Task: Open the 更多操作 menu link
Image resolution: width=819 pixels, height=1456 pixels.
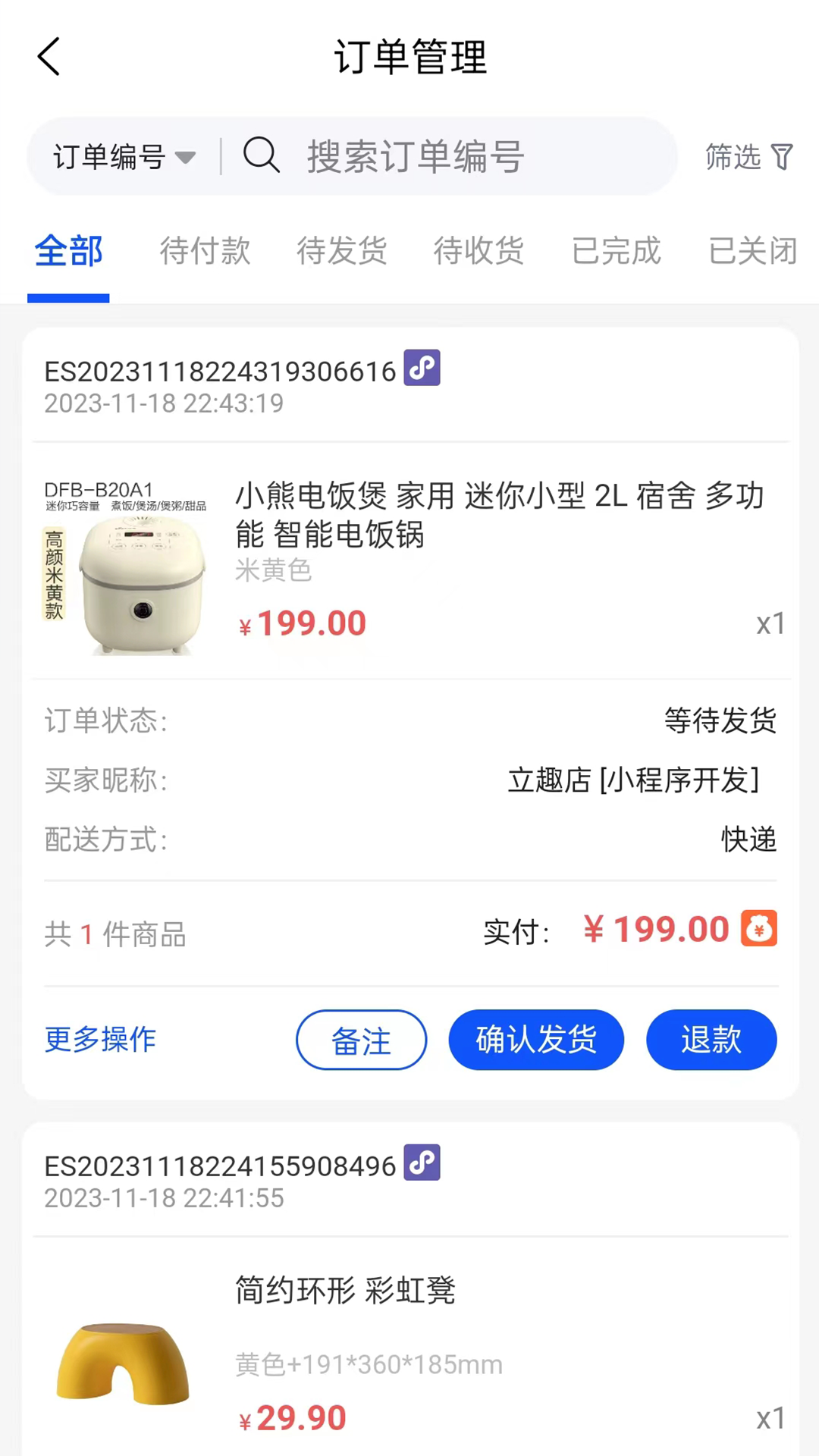Action: pyautogui.click(x=99, y=1040)
